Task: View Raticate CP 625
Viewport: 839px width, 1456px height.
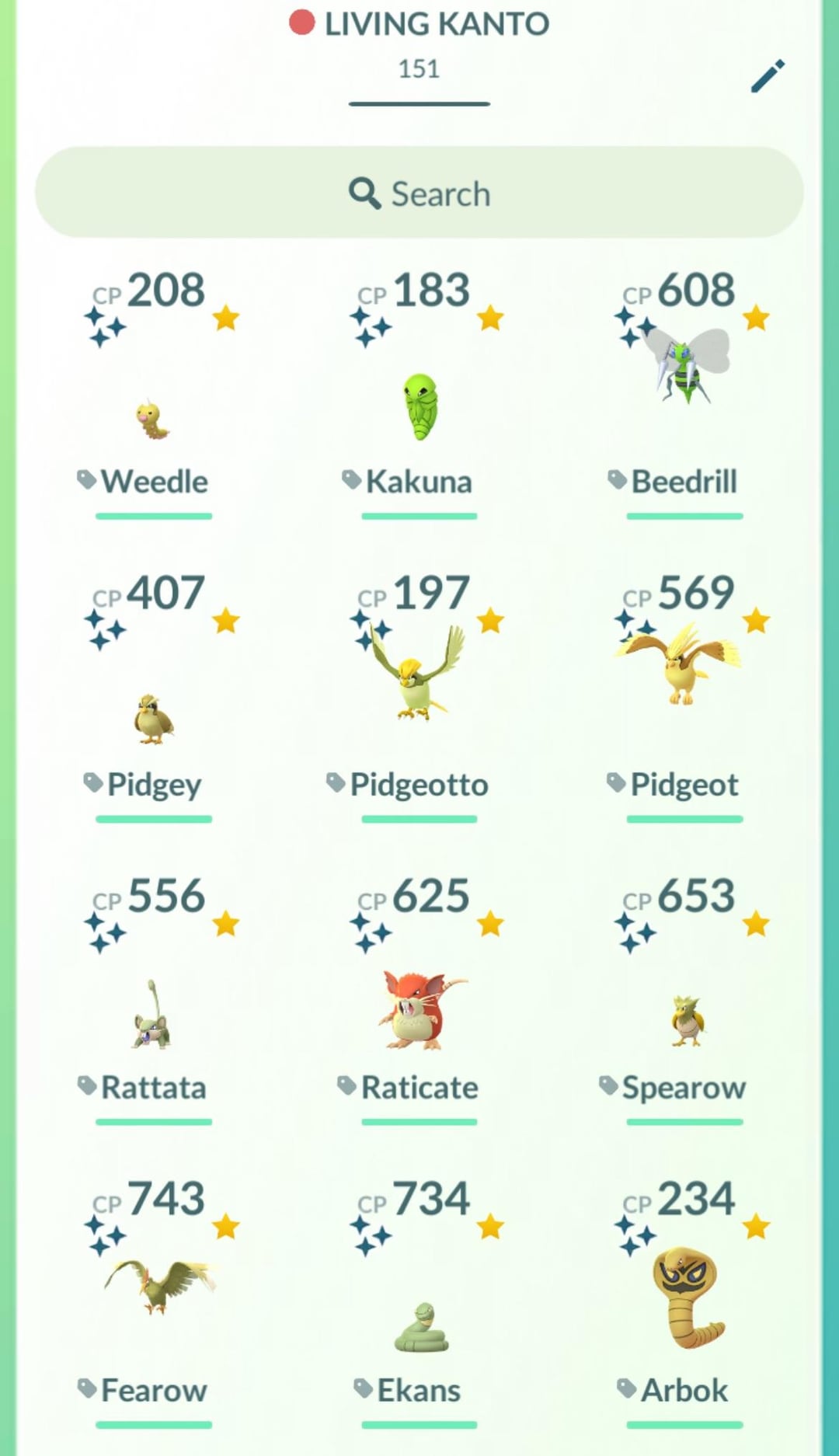Action: [419, 1010]
